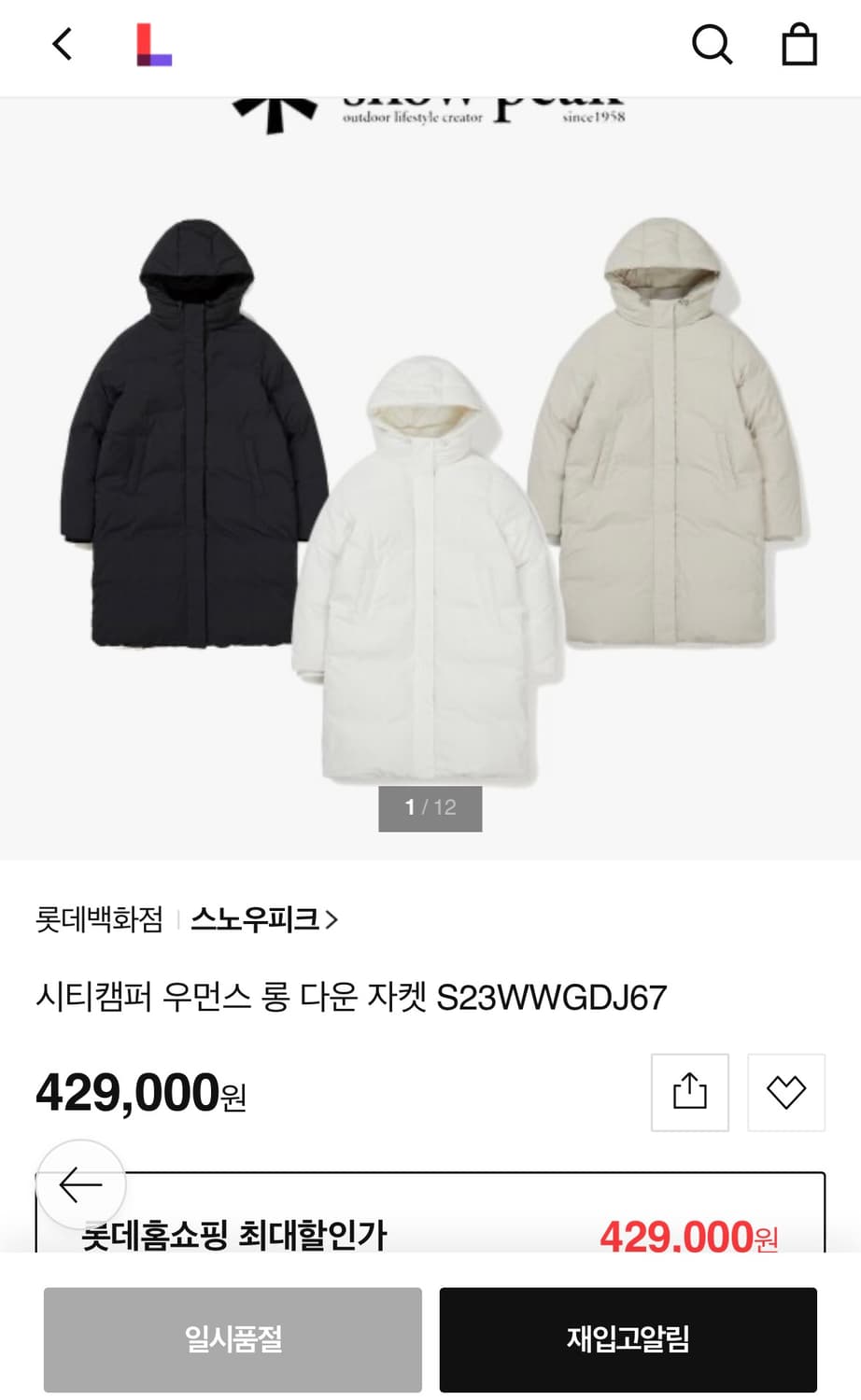Open the shopping bag cart icon
Image resolution: width=861 pixels, height=1400 pixels.
pyautogui.click(x=798, y=44)
